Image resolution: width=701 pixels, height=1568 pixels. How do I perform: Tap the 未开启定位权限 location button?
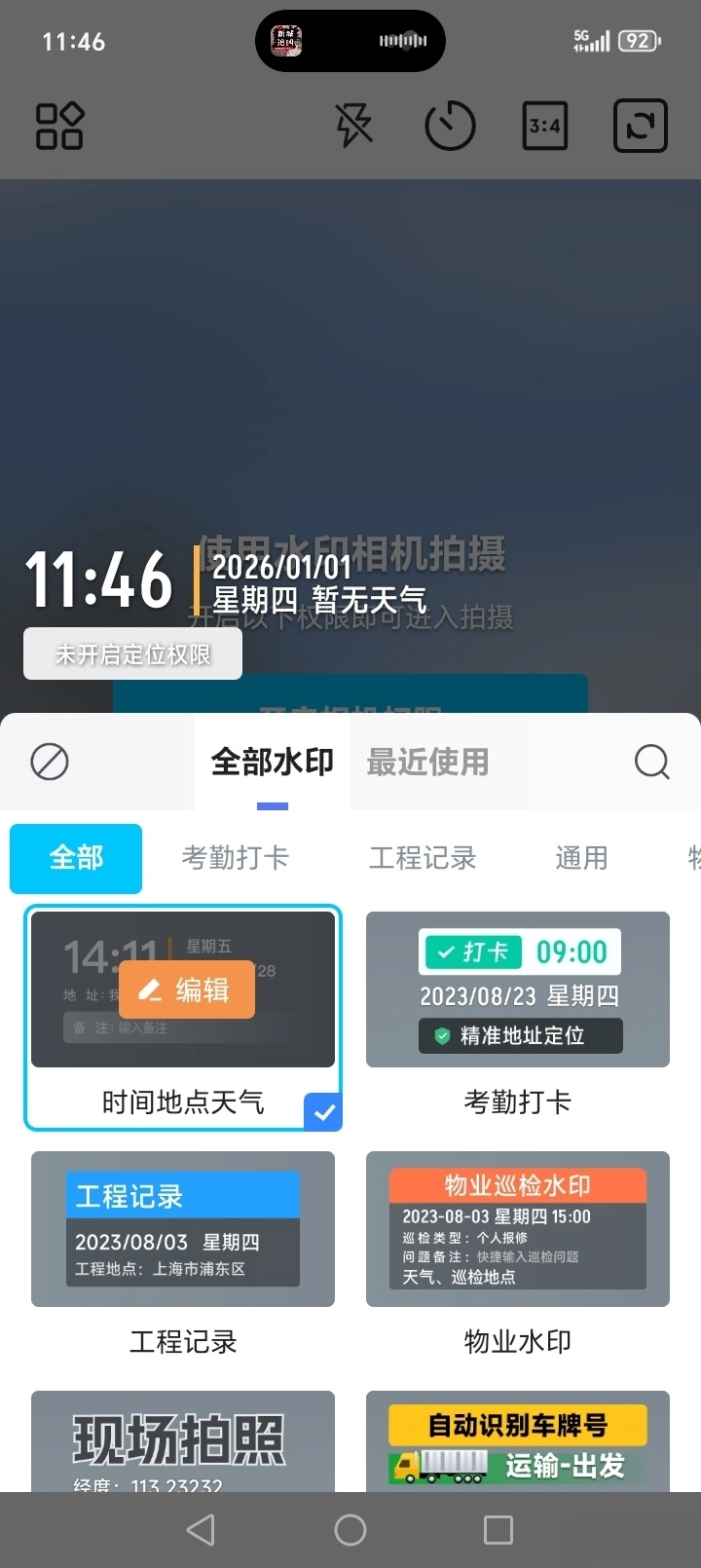tap(132, 653)
